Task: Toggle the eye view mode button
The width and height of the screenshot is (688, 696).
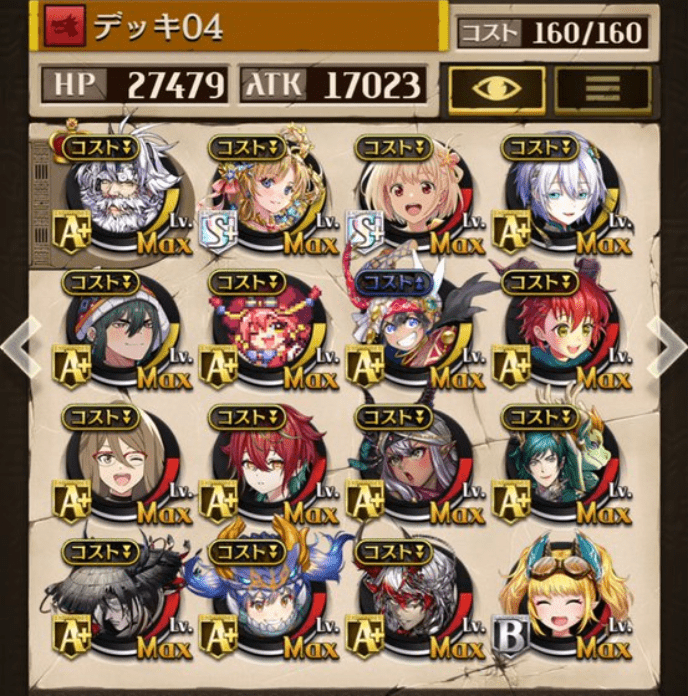Action: 496,88
